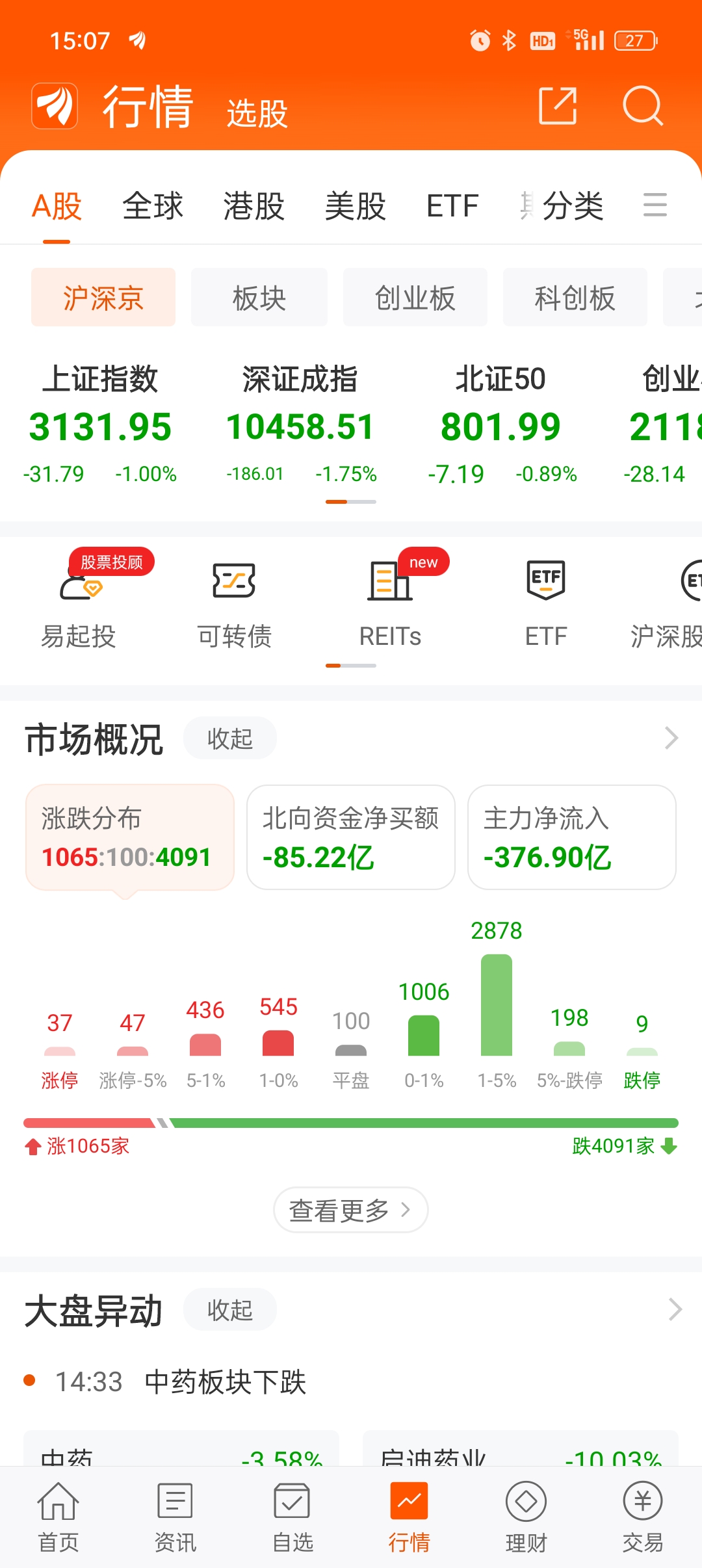Open the hamburger tab list menu
The height and width of the screenshot is (1568, 702).
click(655, 205)
